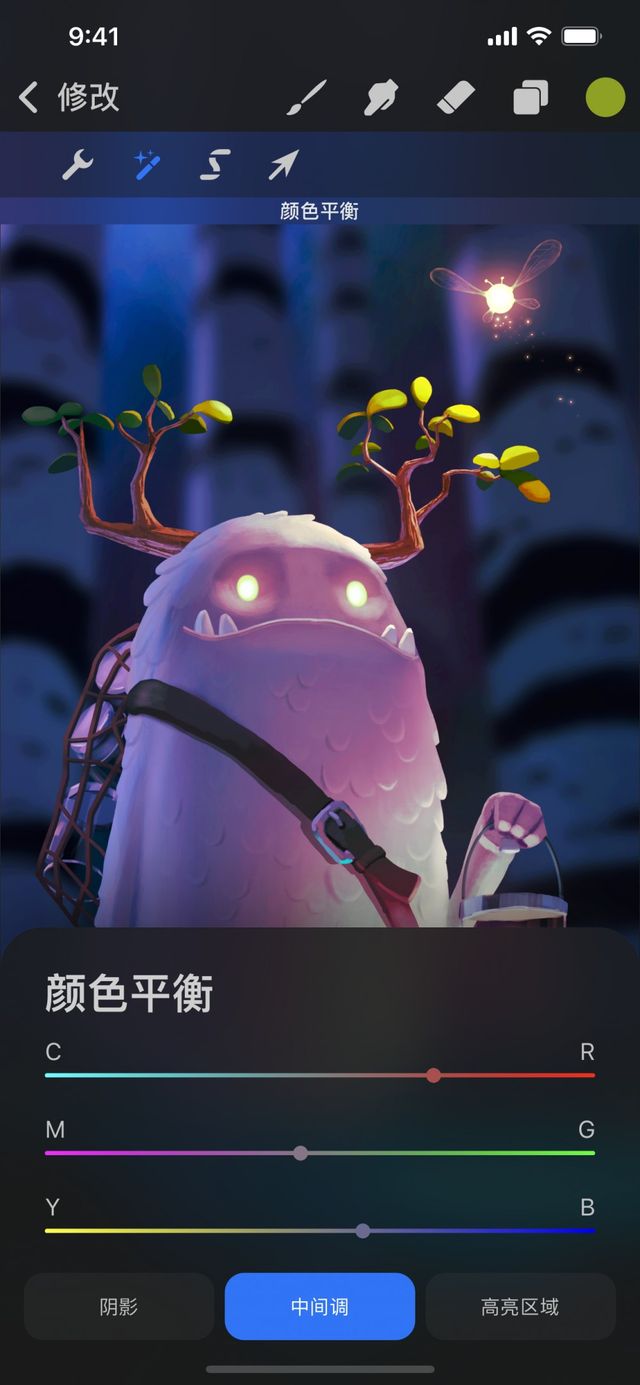Image resolution: width=640 pixels, height=1385 pixels.
Task: Activate the arrow transform tool
Action: (284, 164)
